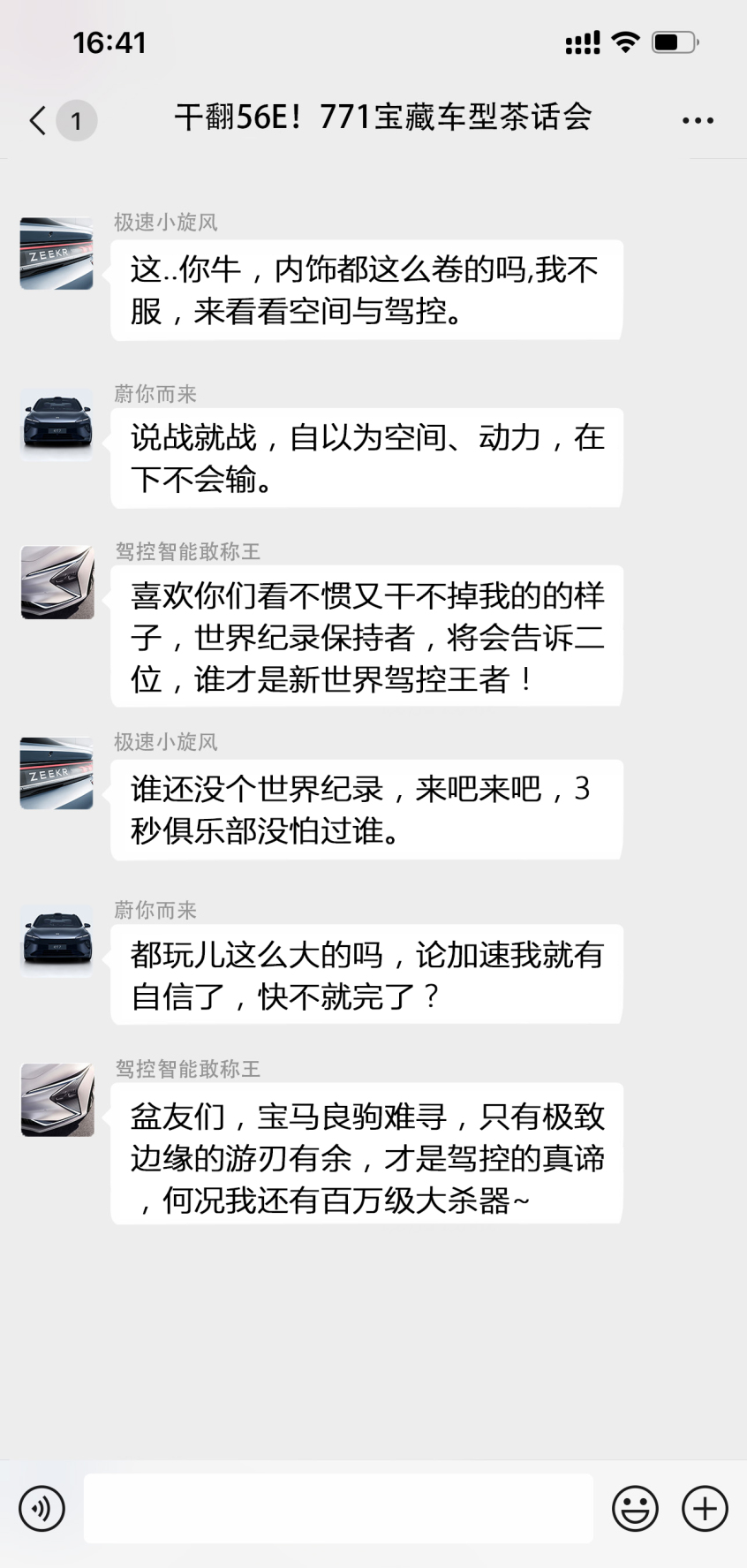The height and width of the screenshot is (1568, 747).
Task: Tap the message mentioning 3秒俱乐部
Action: tap(366, 808)
